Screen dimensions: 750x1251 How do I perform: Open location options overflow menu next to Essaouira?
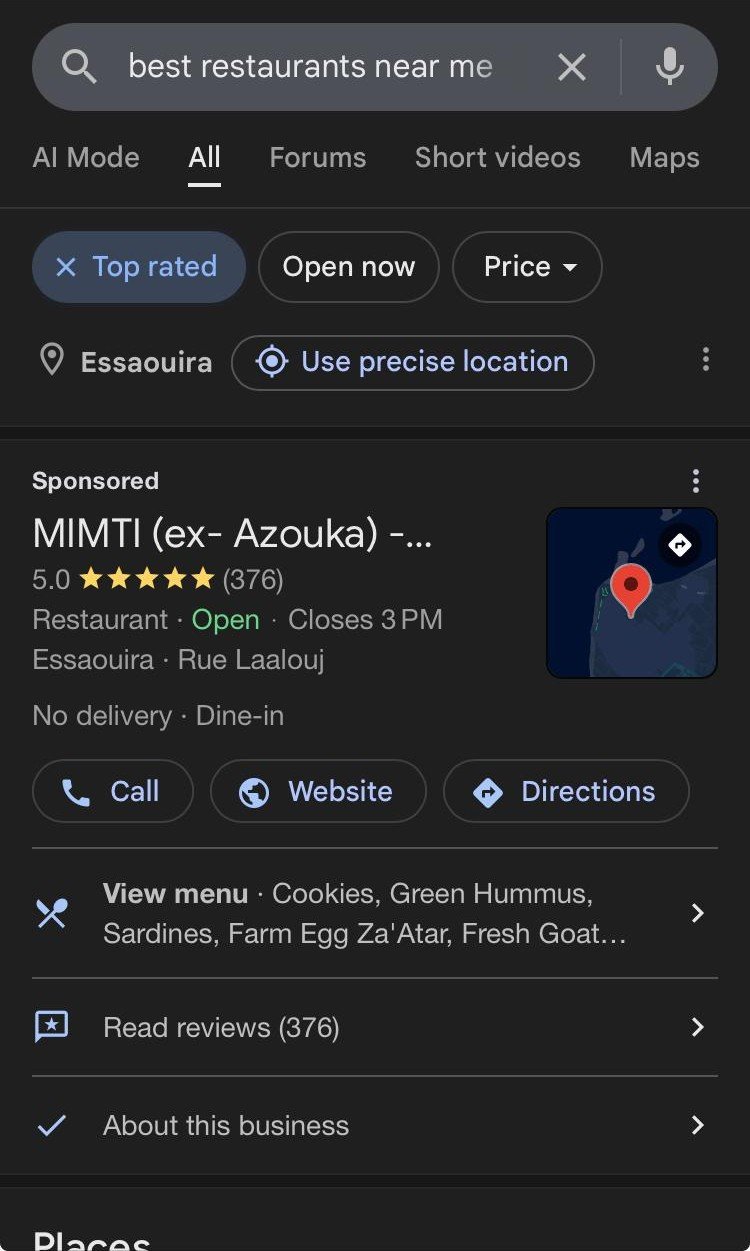click(x=706, y=360)
